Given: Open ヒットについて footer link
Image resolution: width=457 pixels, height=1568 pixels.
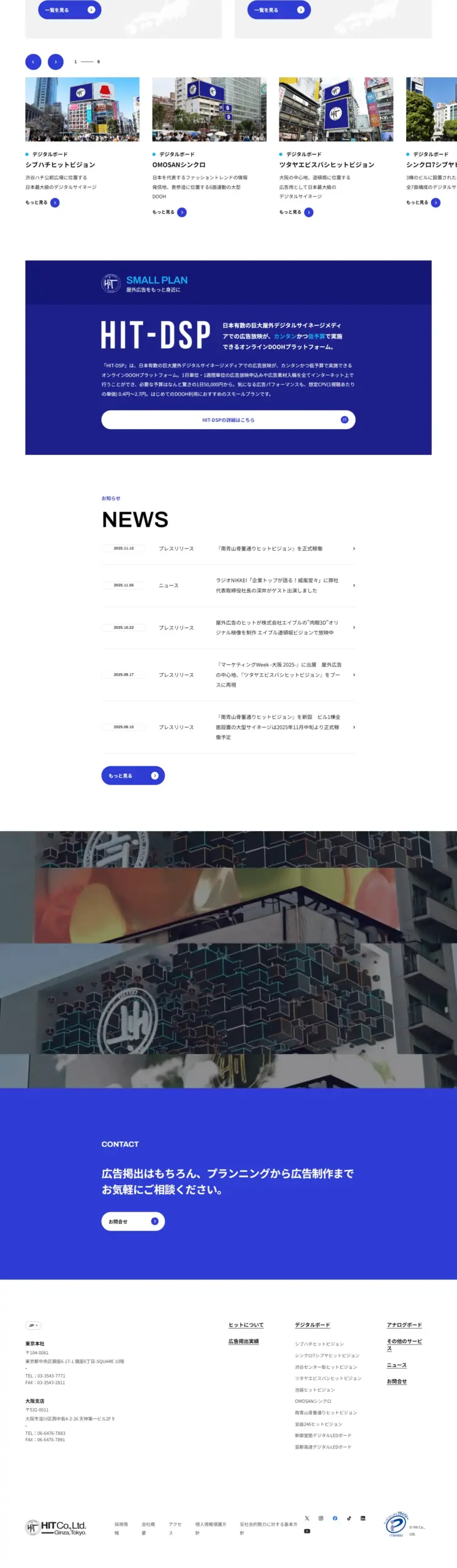Looking at the screenshot, I should [x=246, y=1325].
